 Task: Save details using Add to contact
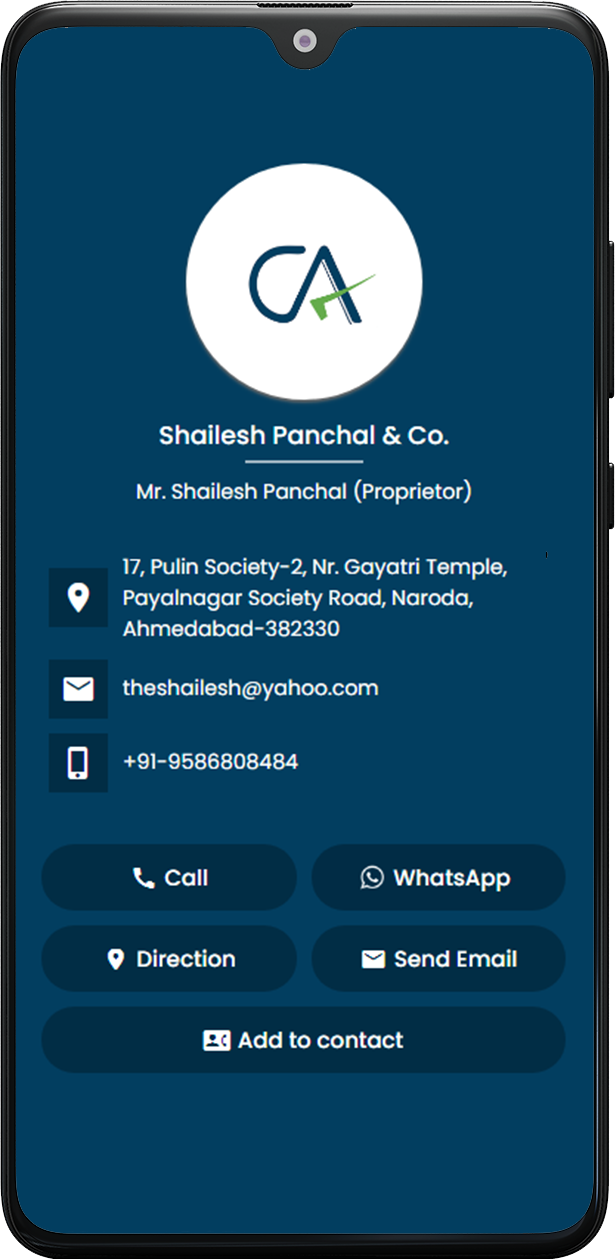pos(303,1040)
